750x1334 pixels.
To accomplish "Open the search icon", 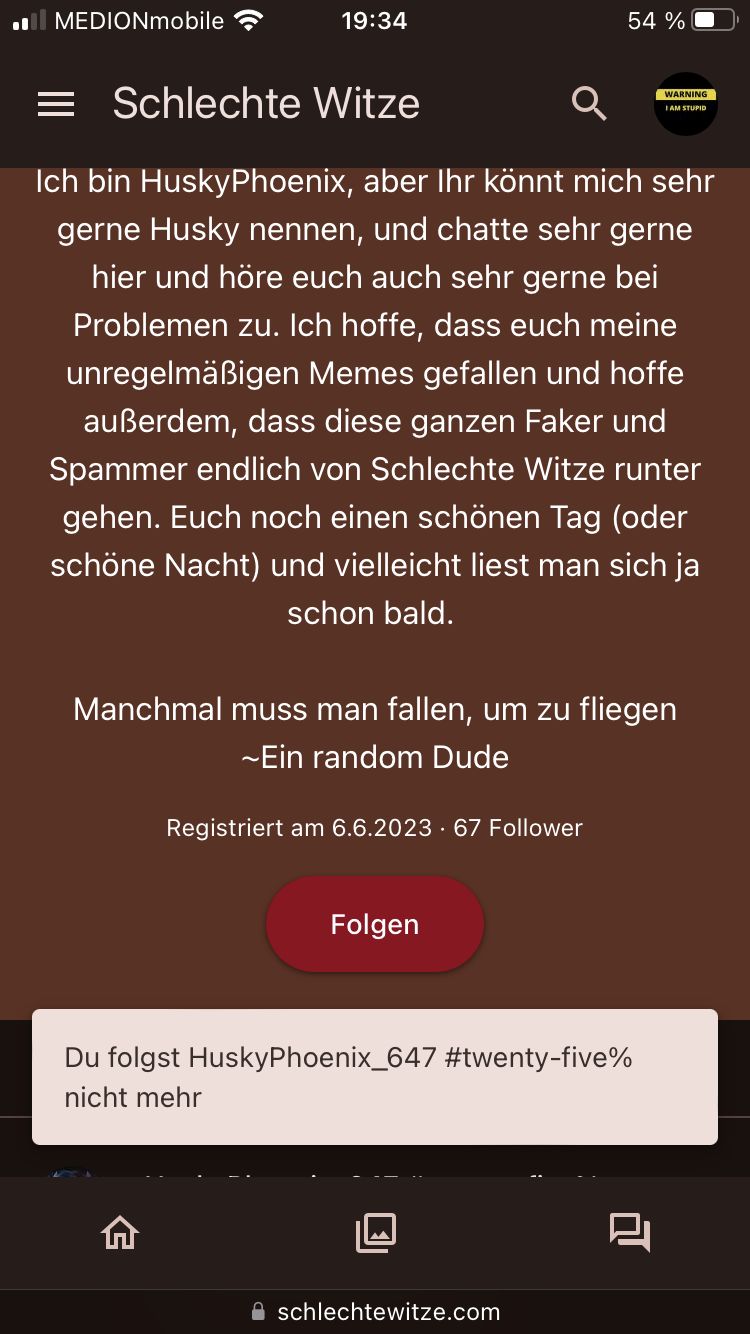I will pos(589,103).
